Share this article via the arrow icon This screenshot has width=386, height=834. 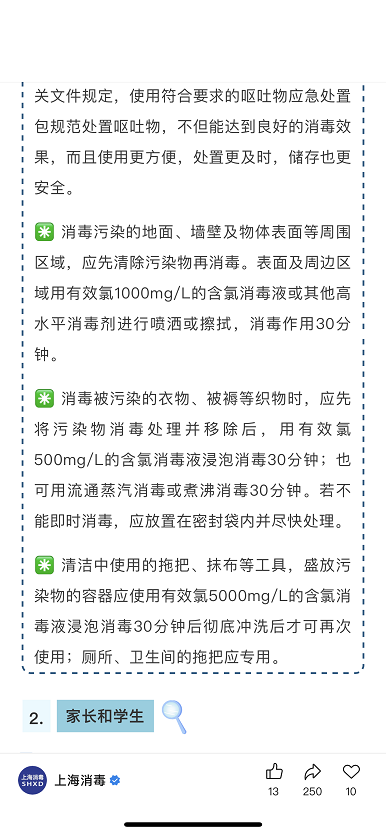pyautogui.click(x=313, y=771)
